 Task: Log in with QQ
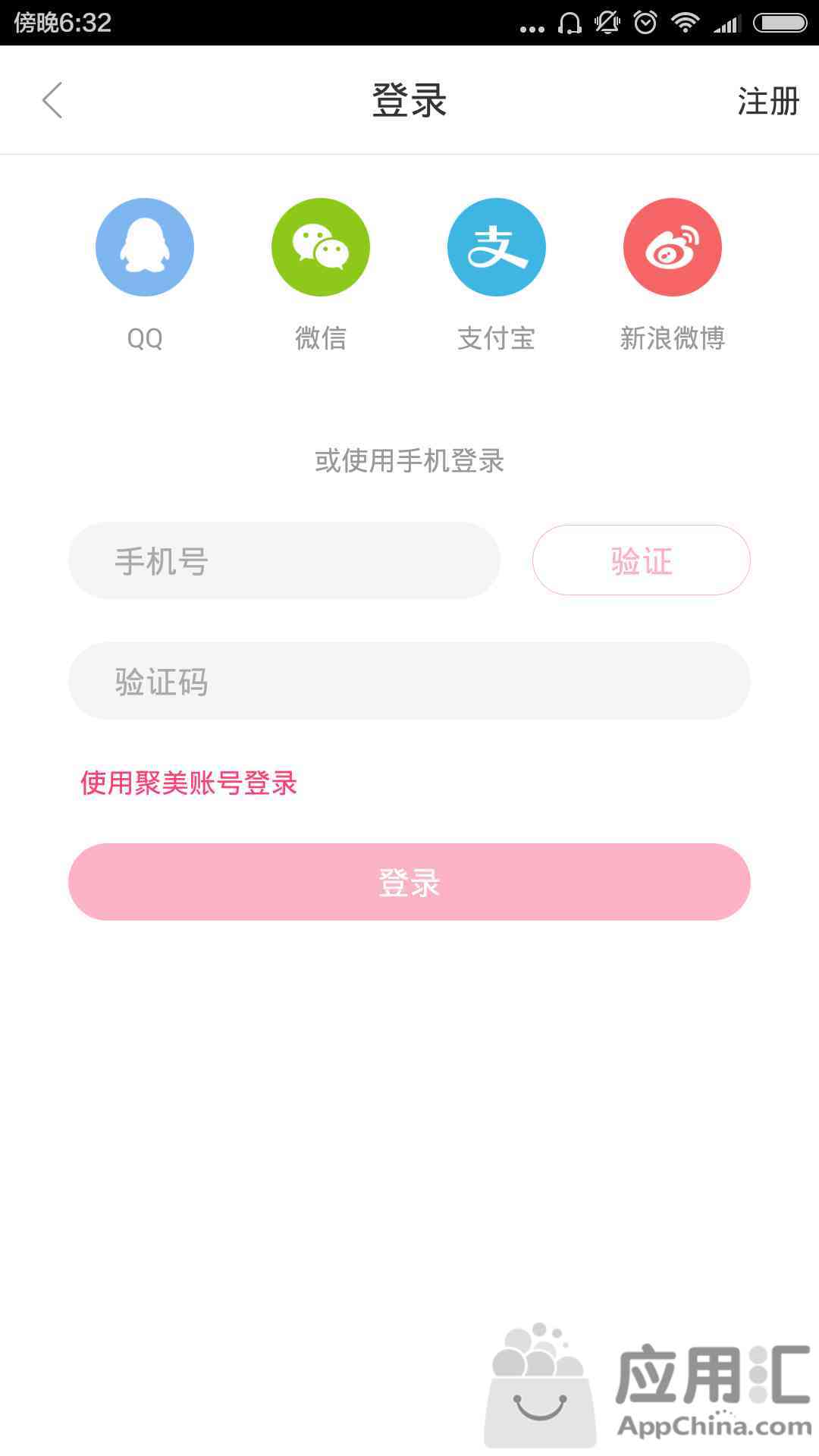click(145, 247)
